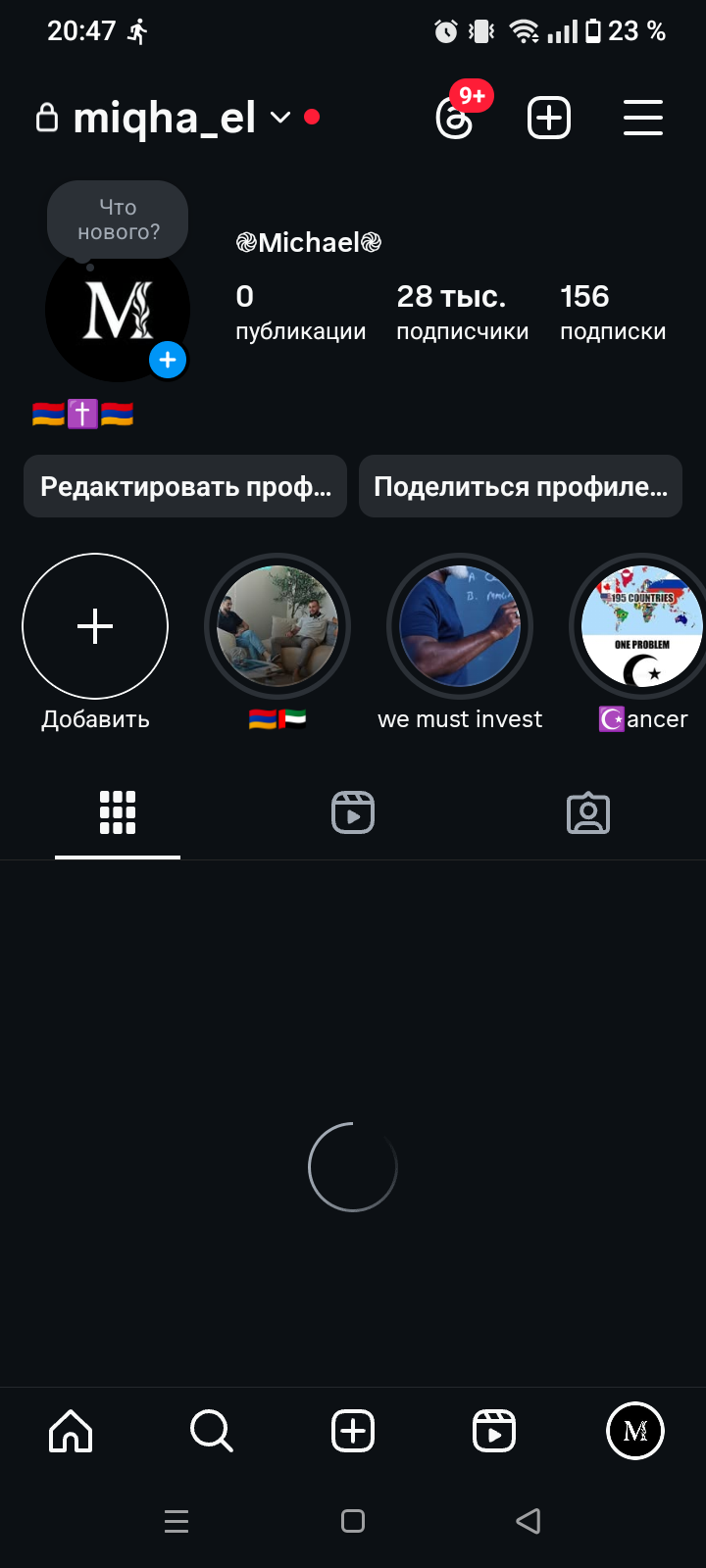Viewport: 706px width, 1568px height.
Task: Open Instagram search from bottom navigation
Action: click(x=211, y=1431)
